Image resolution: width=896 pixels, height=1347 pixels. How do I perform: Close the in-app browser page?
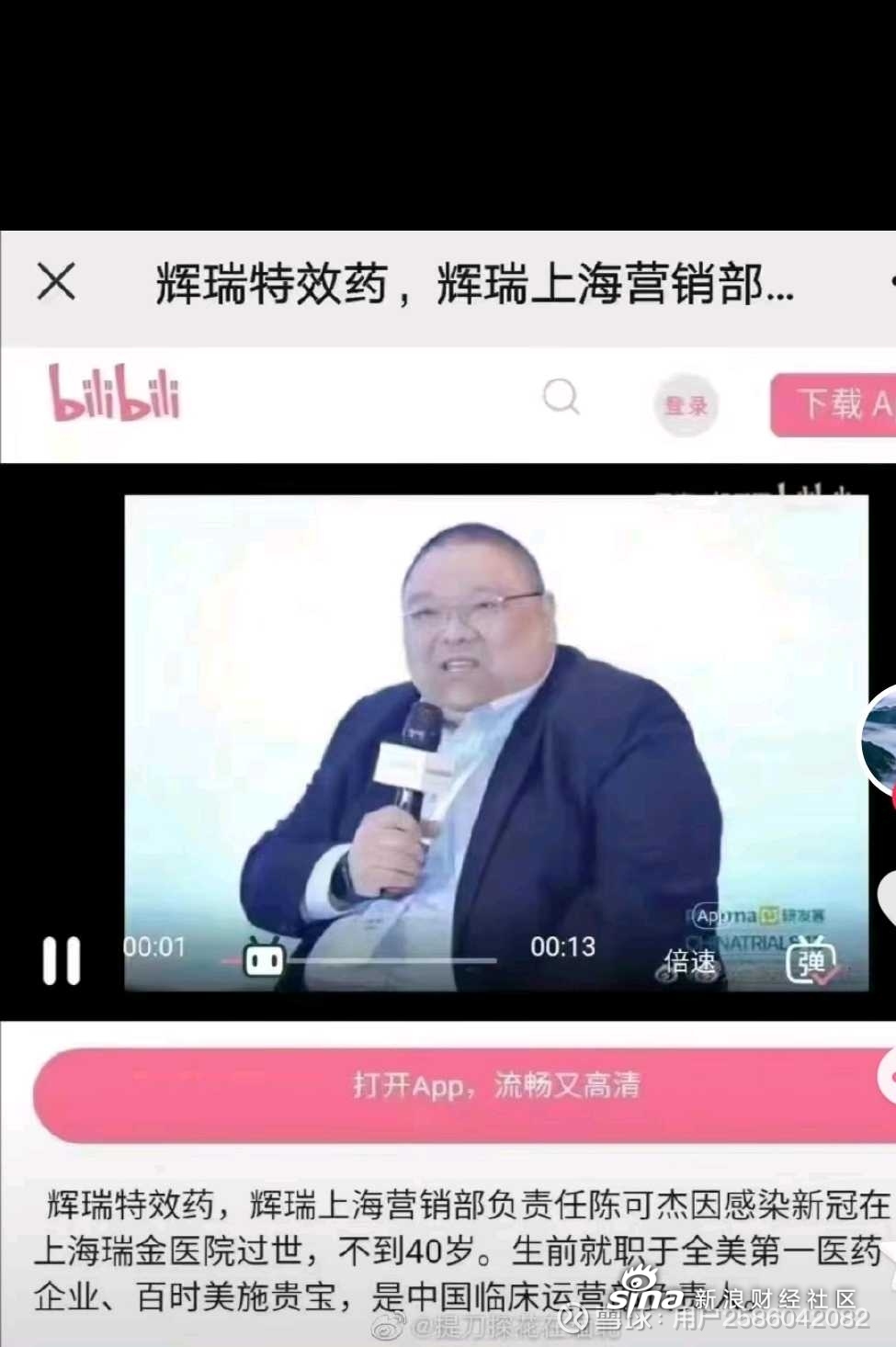(x=56, y=282)
